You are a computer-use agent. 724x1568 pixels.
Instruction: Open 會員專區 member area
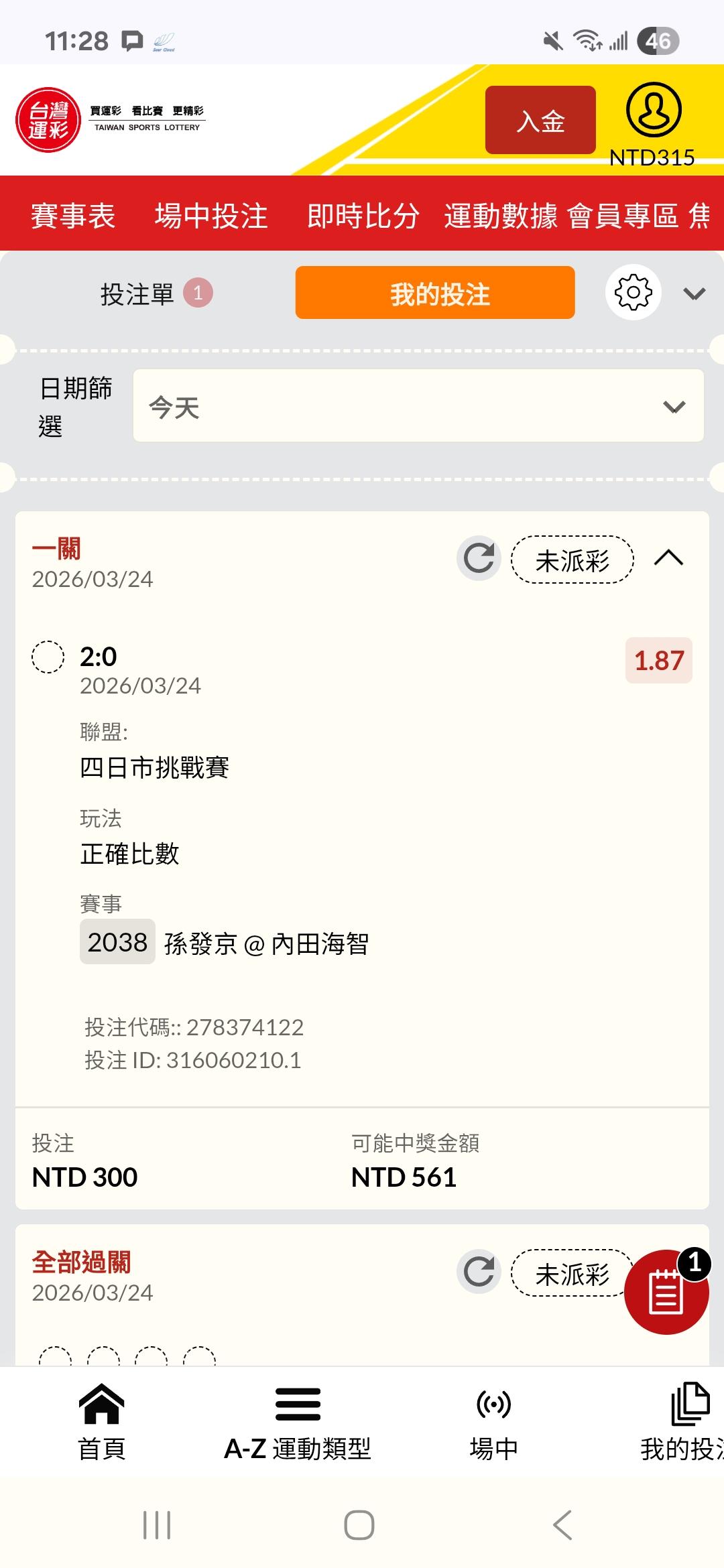coord(623,216)
